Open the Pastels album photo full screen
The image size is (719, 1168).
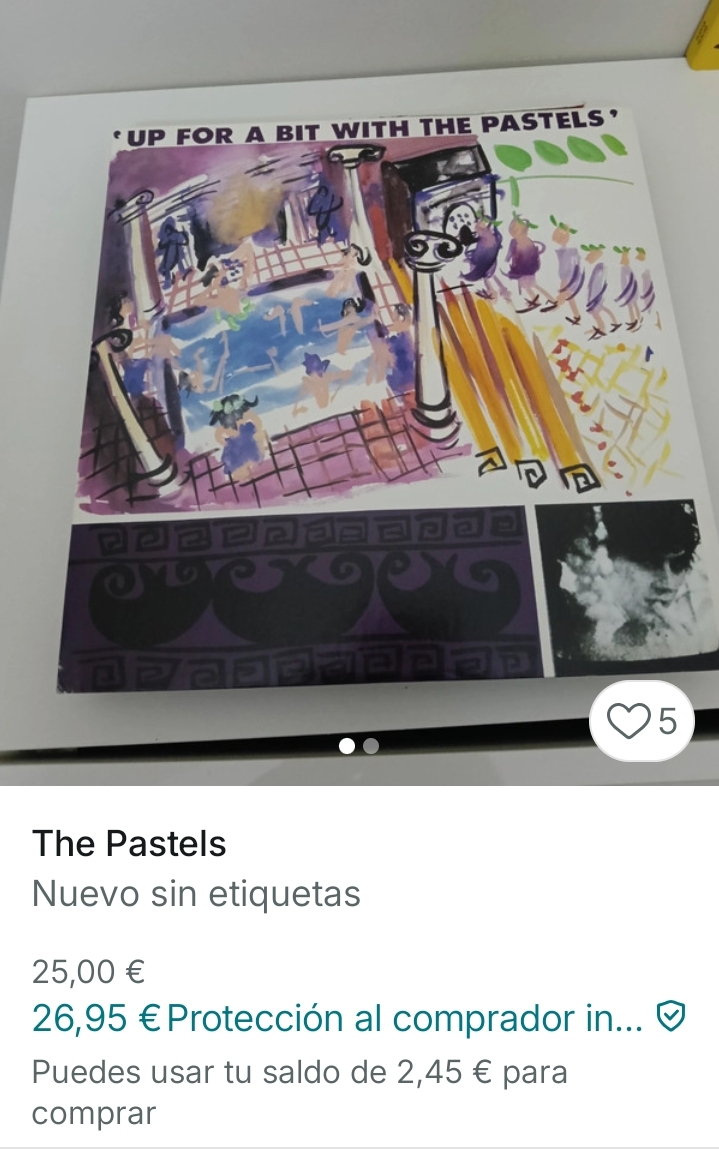360,390
